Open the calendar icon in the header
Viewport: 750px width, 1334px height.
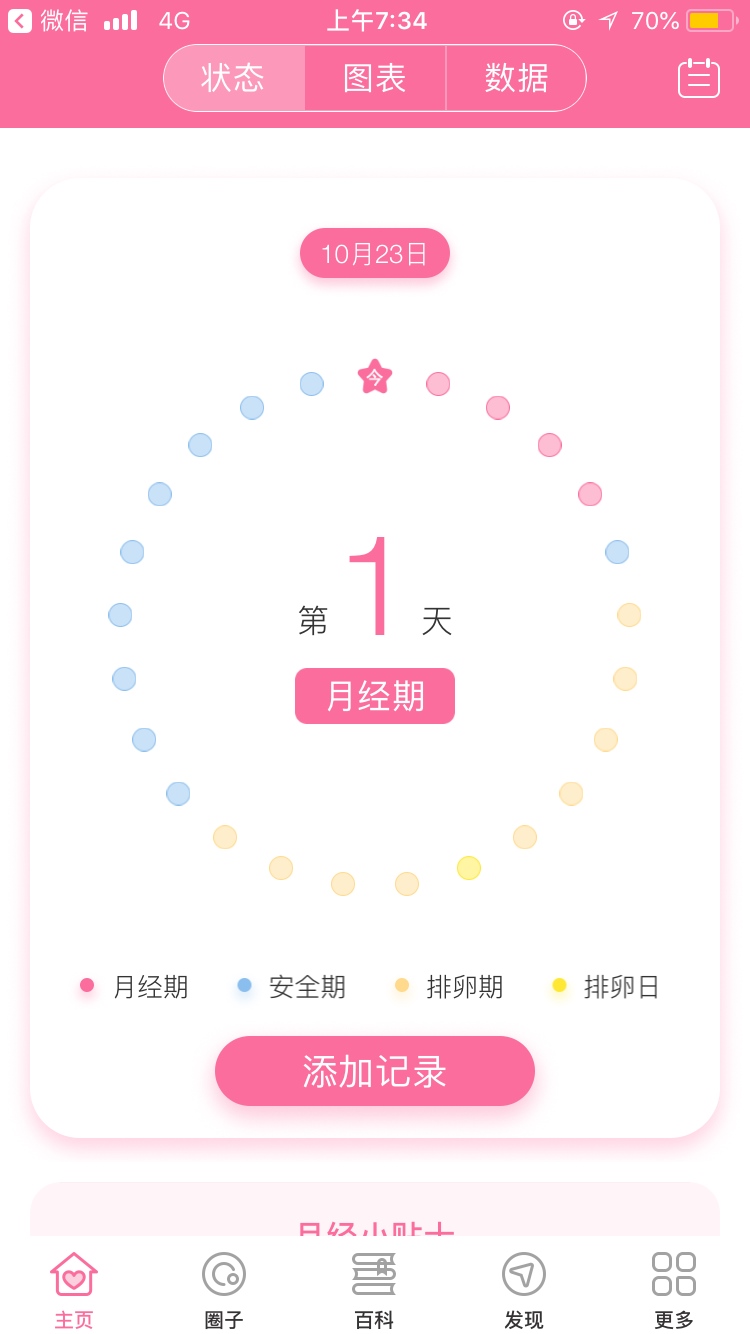click(x=698, y=78)
